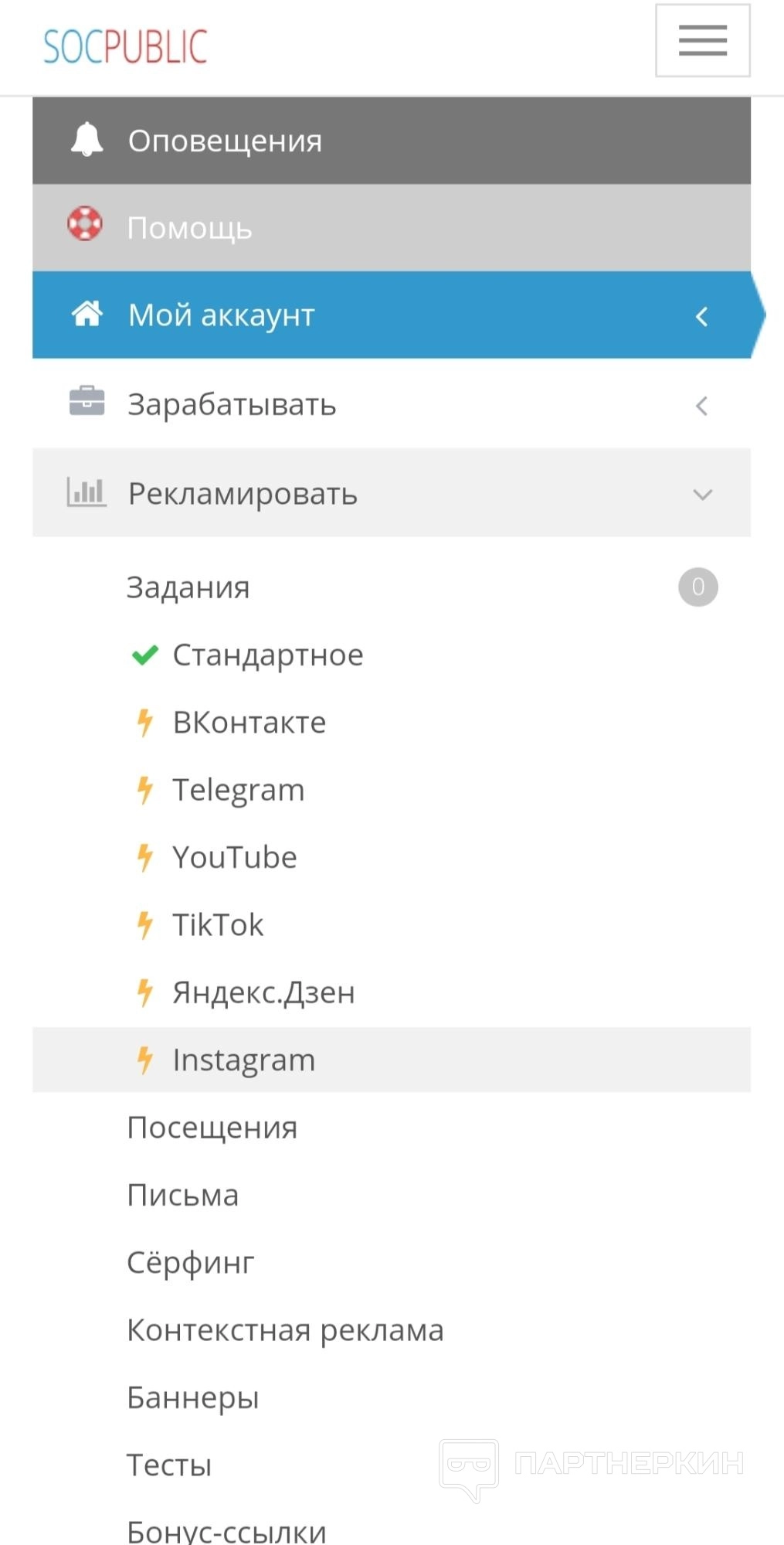
Task: Open Контекстная реклама
Action: click(x=285, y=1330)
